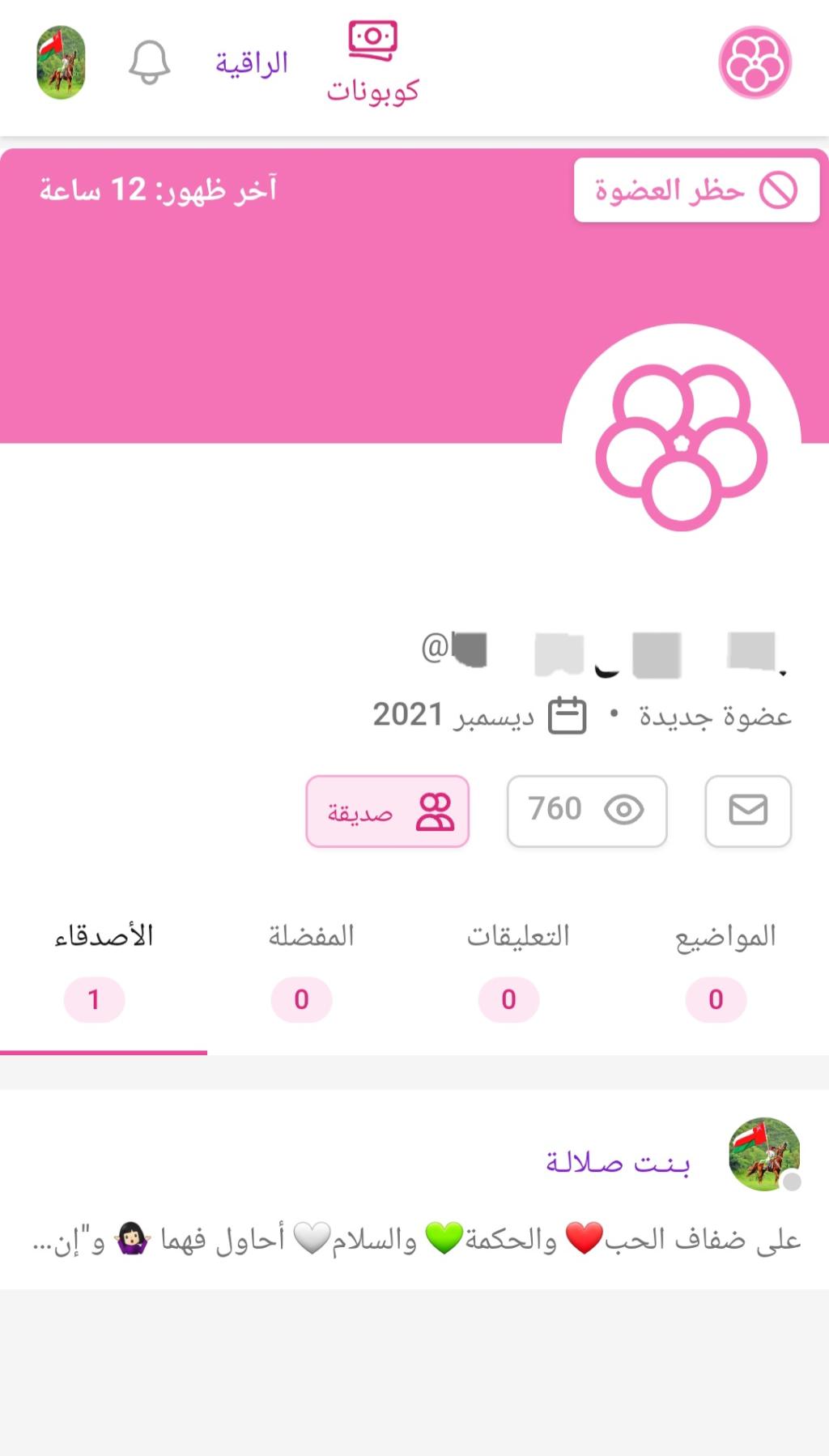Go to الراقية link in header
Screen dimensions: 829x1456
(252, 62)
